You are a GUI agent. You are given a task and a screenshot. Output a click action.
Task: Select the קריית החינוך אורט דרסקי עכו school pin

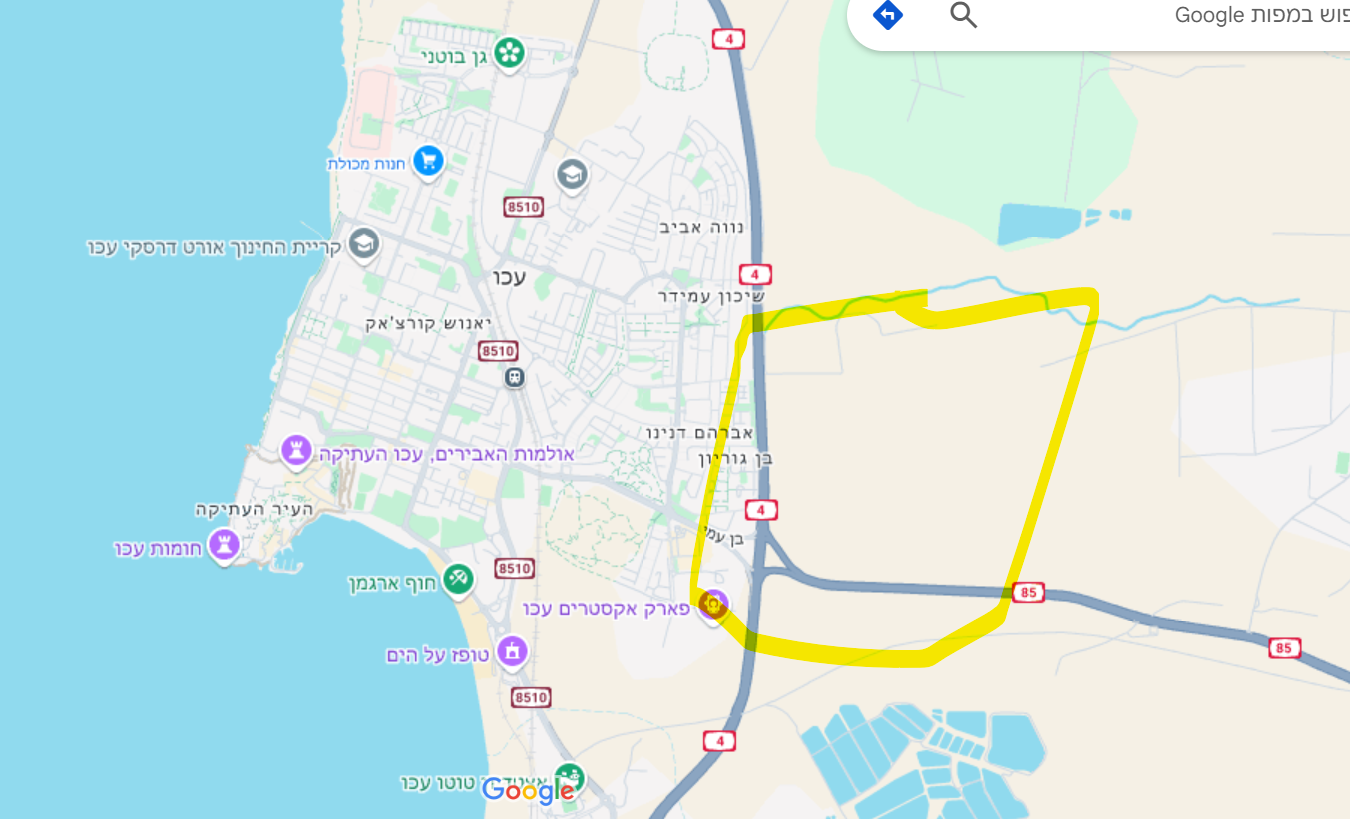(x=363, y=243)
